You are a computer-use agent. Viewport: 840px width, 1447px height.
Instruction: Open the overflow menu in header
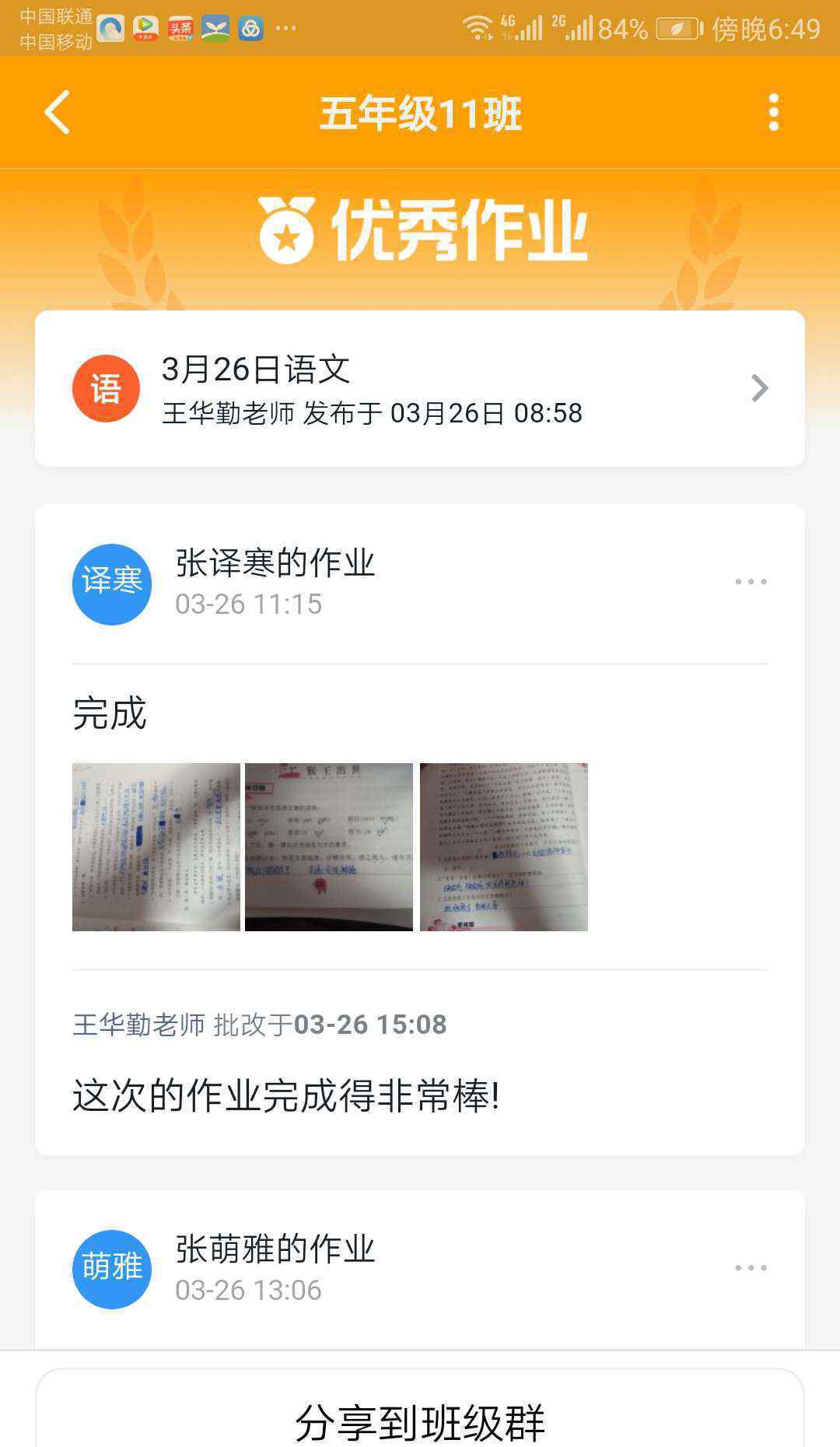[x=773, y=113]
